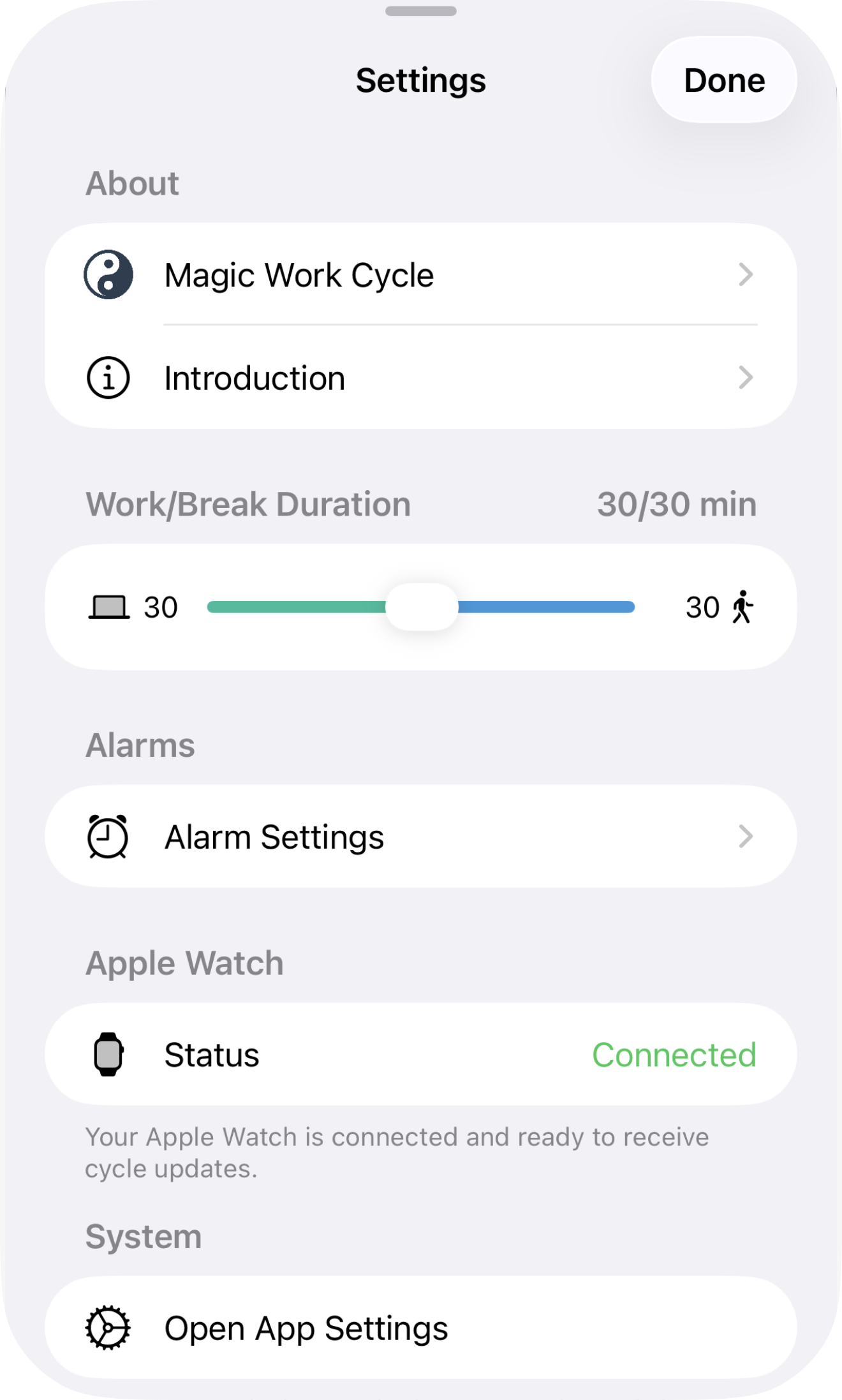
Task: Open the Introduction screen
Action: [x=421, y=377]
